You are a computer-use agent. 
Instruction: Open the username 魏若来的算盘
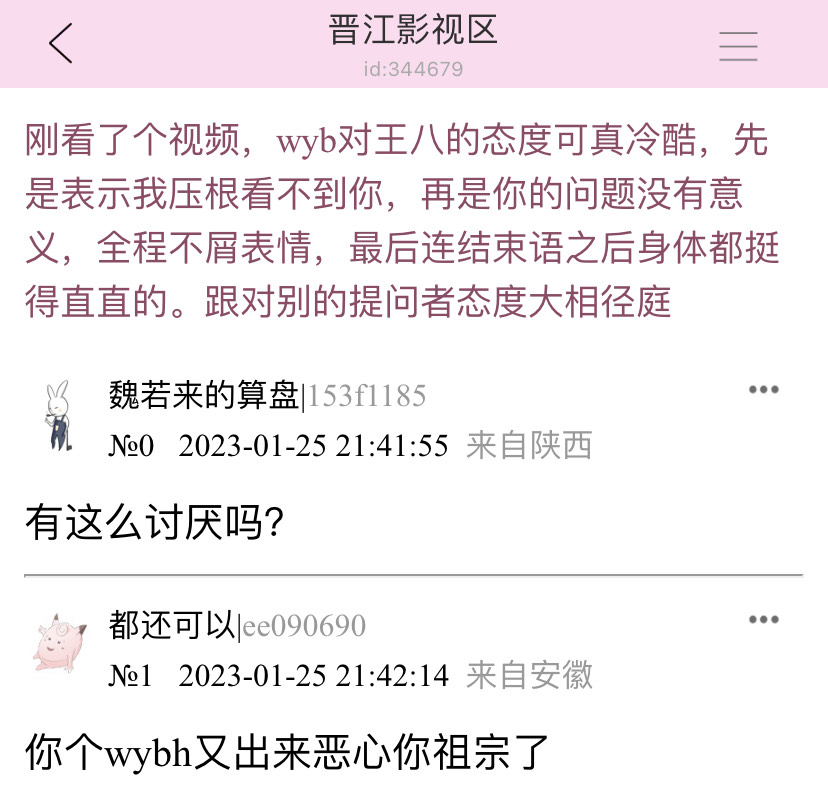click(x=203, y=396)
